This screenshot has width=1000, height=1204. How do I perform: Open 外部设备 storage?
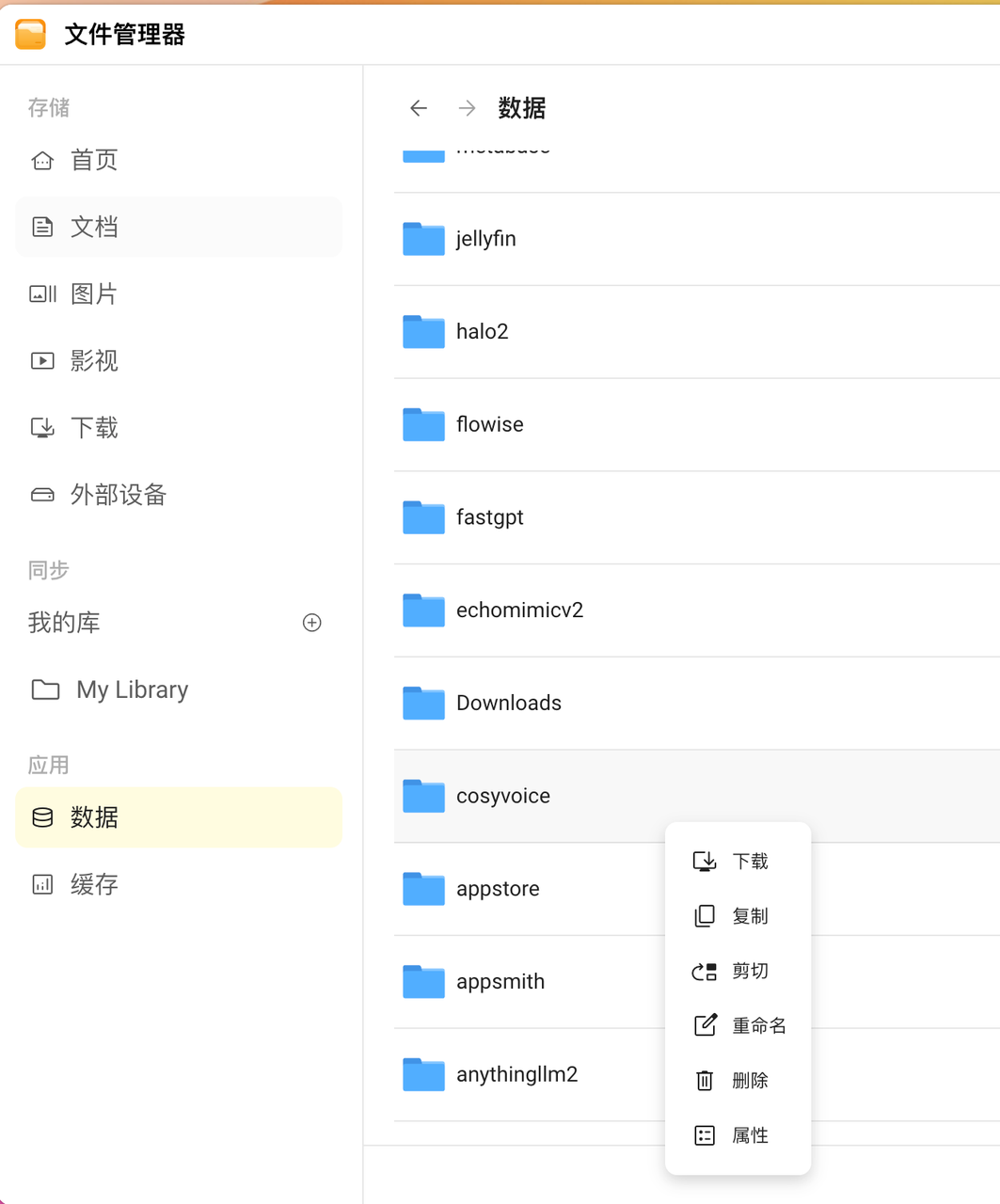tap(118, 495)
